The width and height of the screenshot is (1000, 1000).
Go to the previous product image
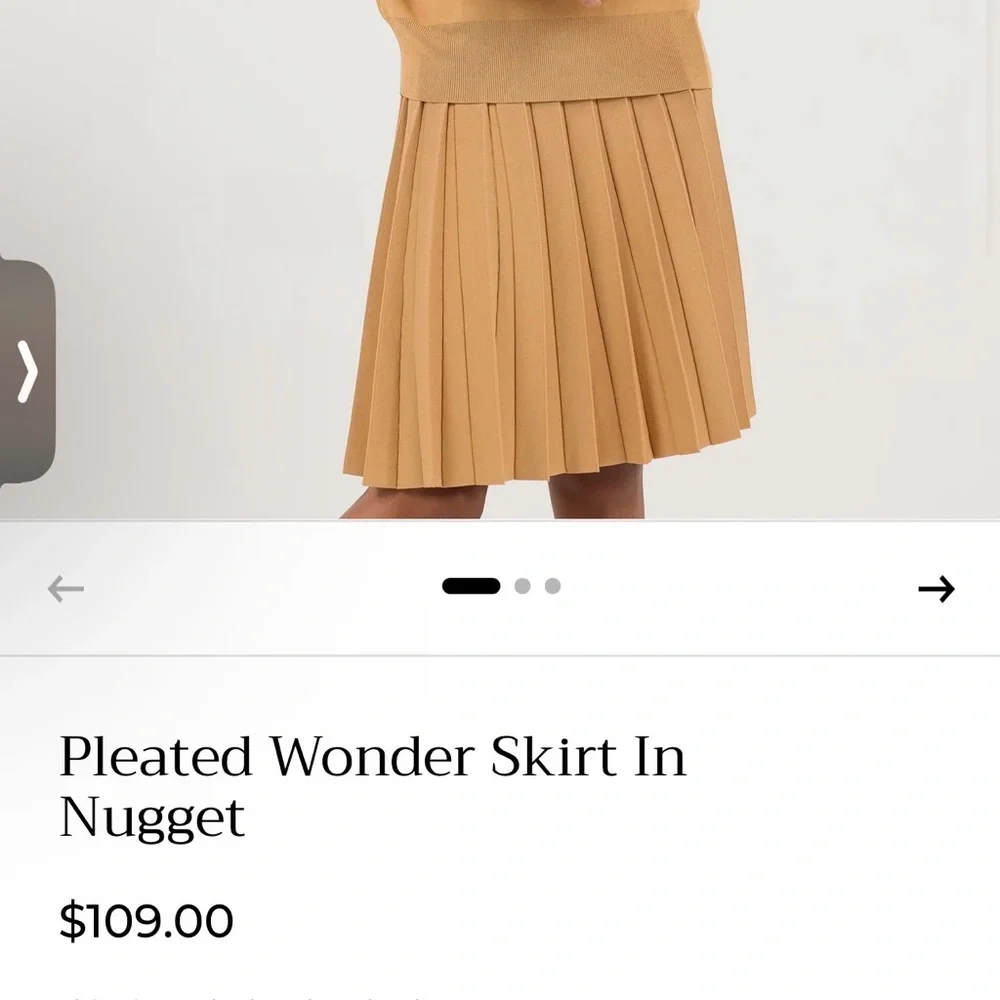pos(66,589)
